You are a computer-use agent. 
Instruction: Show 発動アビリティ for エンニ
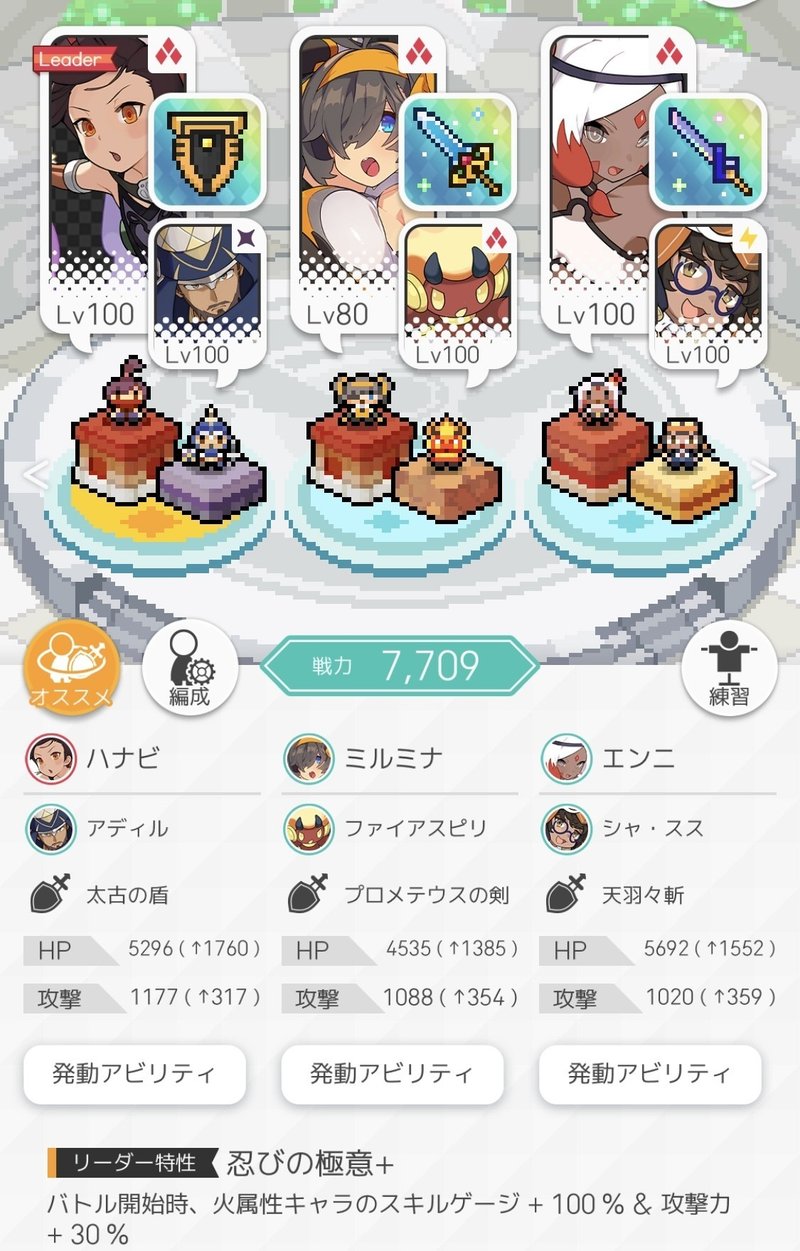point(649,1074)
